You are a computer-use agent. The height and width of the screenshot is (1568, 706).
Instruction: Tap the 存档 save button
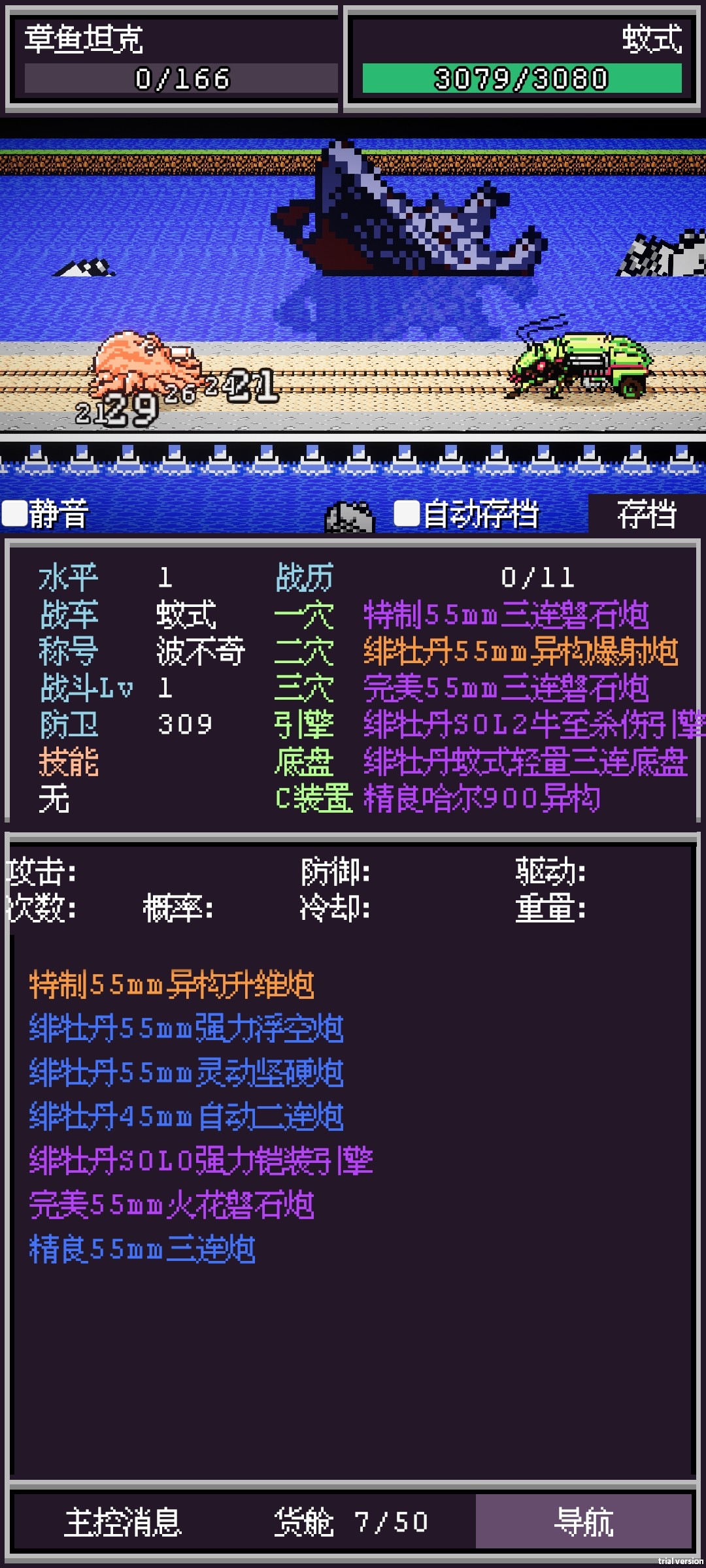click(646, 514)
